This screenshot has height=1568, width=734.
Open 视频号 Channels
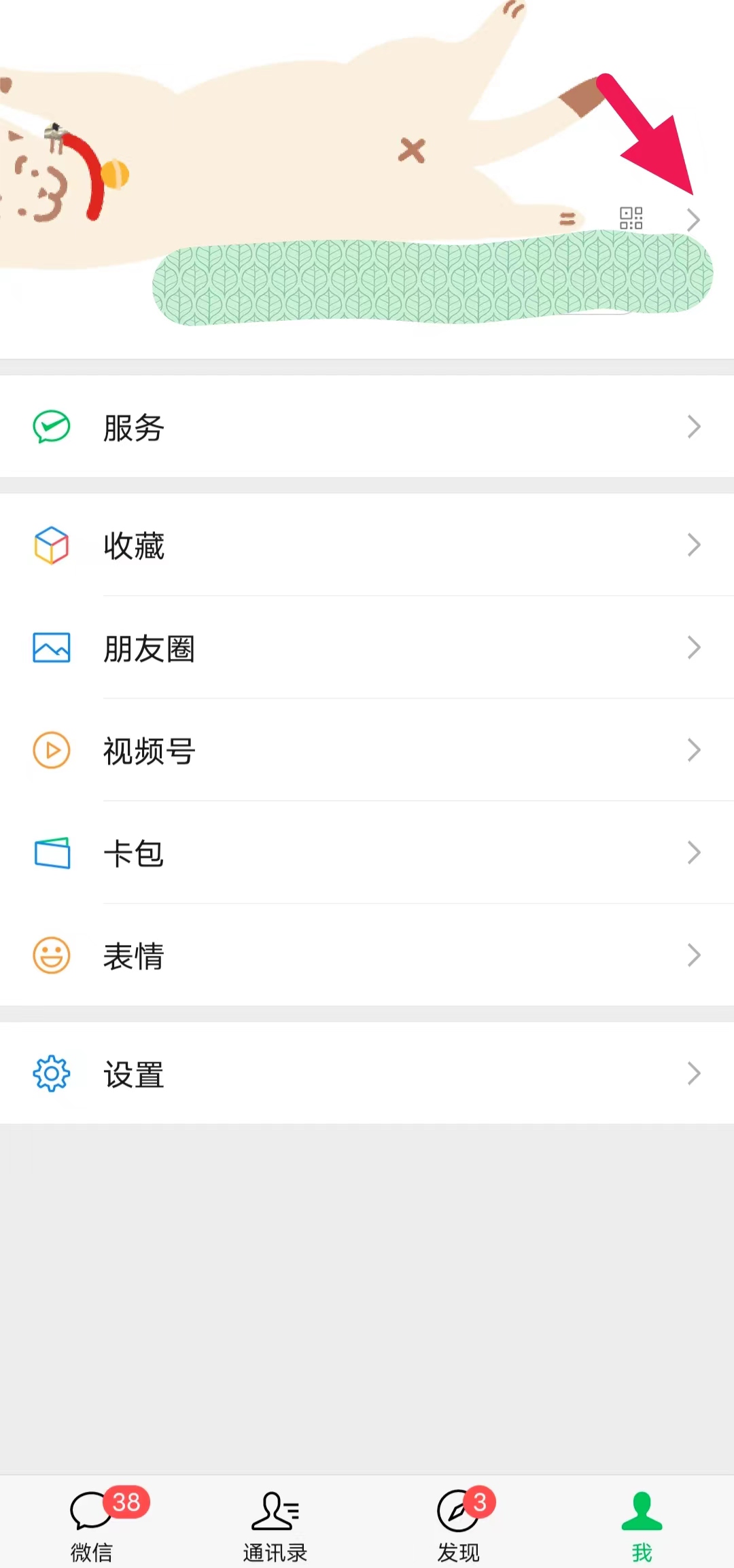(x=367, y=750)
